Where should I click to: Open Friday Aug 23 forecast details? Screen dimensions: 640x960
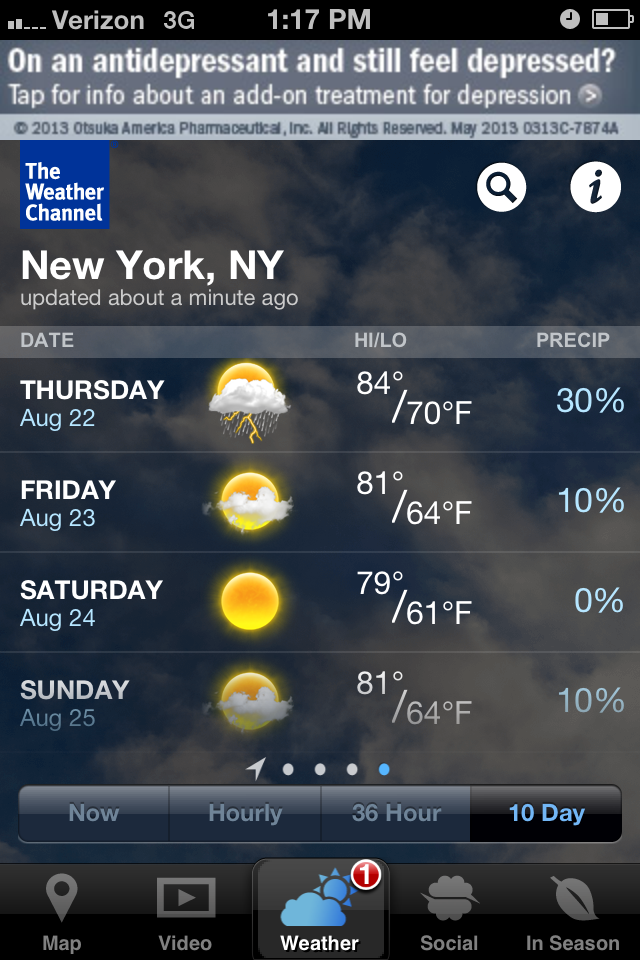[320, 503]
